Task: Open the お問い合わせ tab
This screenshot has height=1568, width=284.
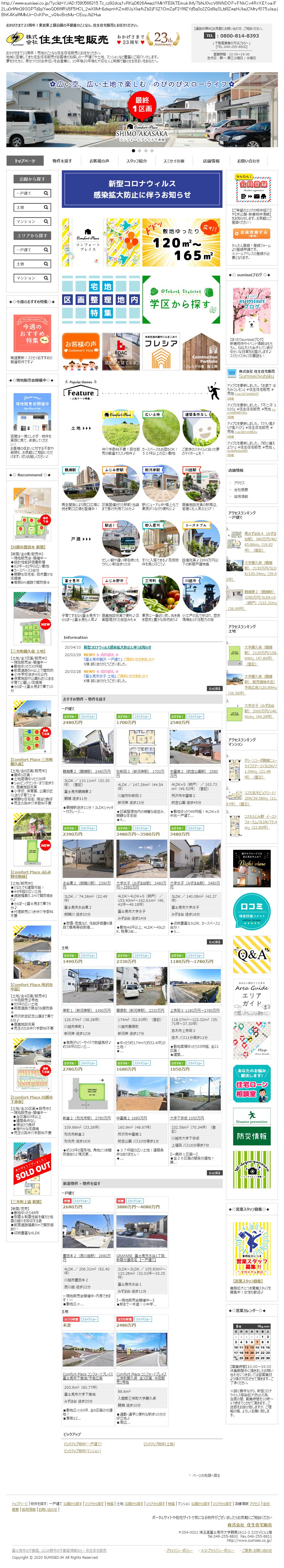Action: tap(248, 161)
